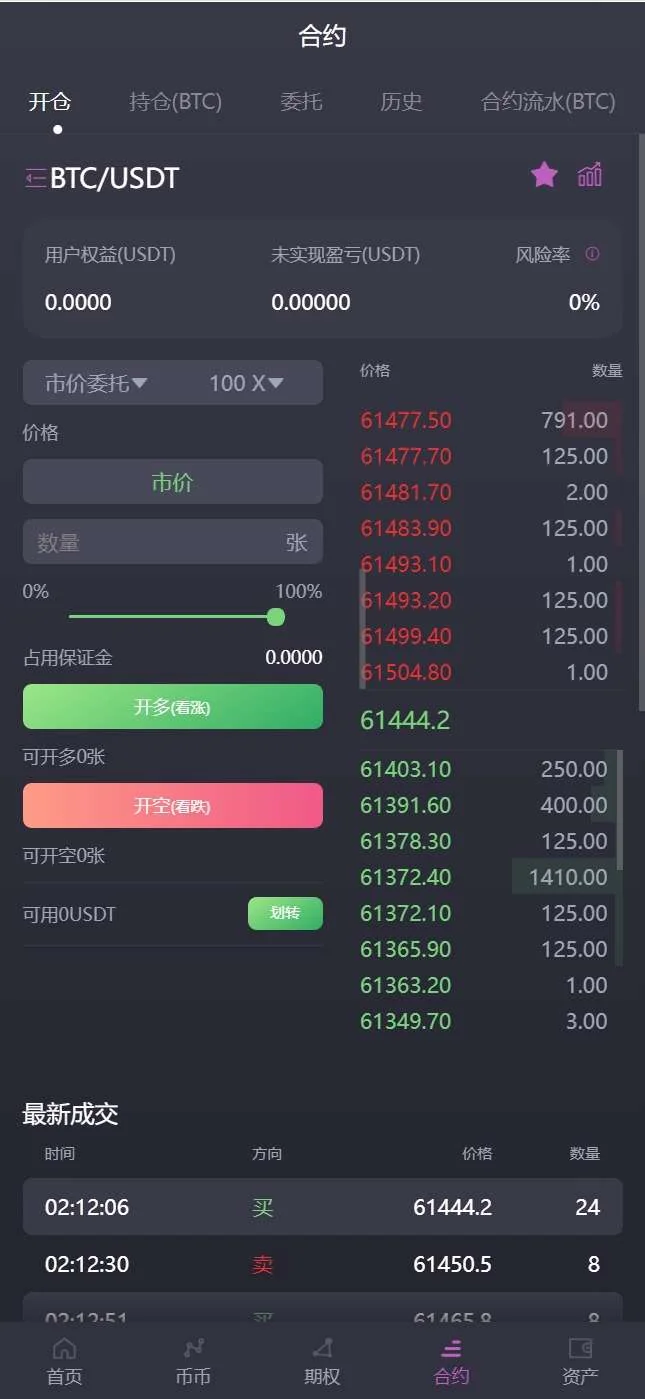The width and height of the screenshot is (645, 1399).
Task: Tap 开多(看涨) to open long
Action: pos(173,707)
